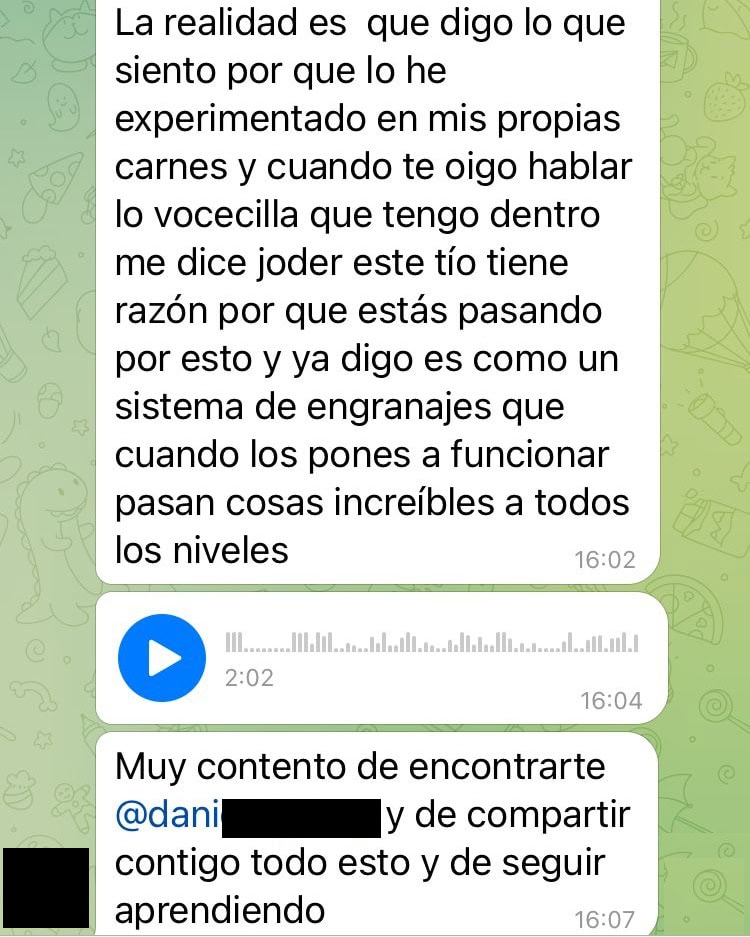
Task: Seek within the voice message waveform
Action: [x=432, y=642]
